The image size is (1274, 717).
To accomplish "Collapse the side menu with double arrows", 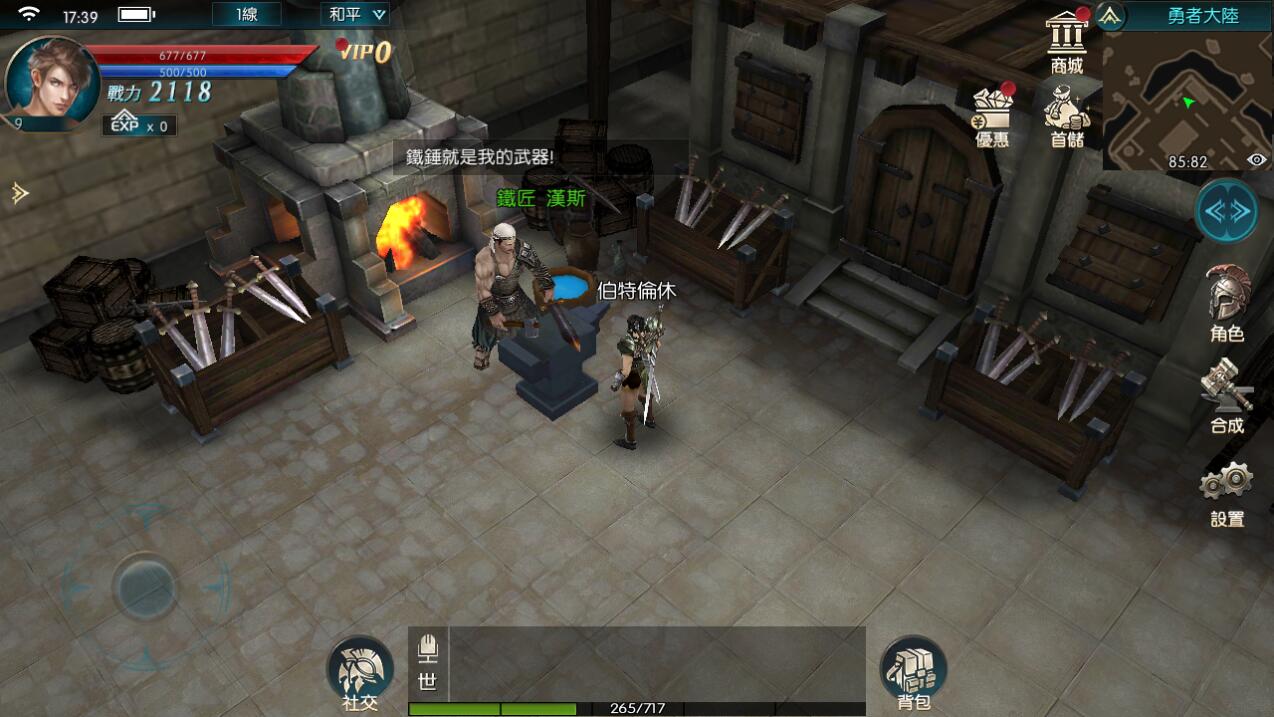I will coord(1227,211).
